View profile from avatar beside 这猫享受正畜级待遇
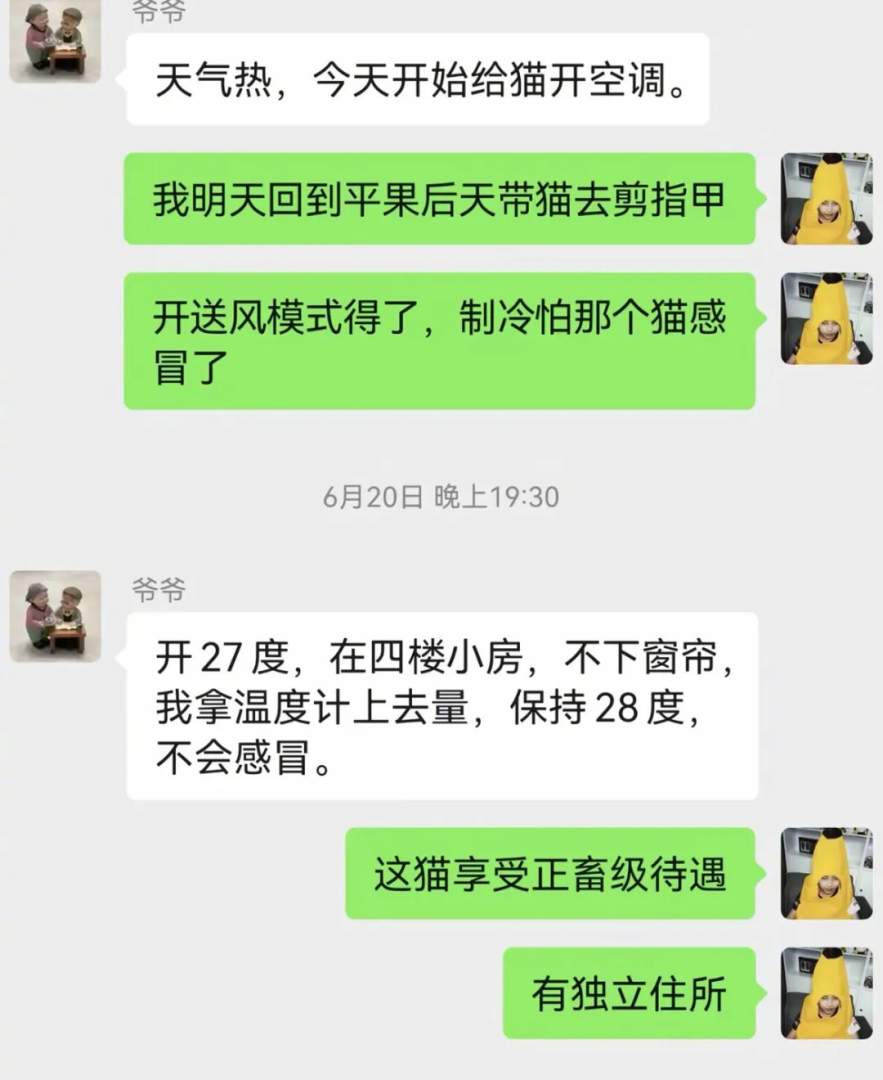This screenshot has width=883, height=1080. click(825, 873)
